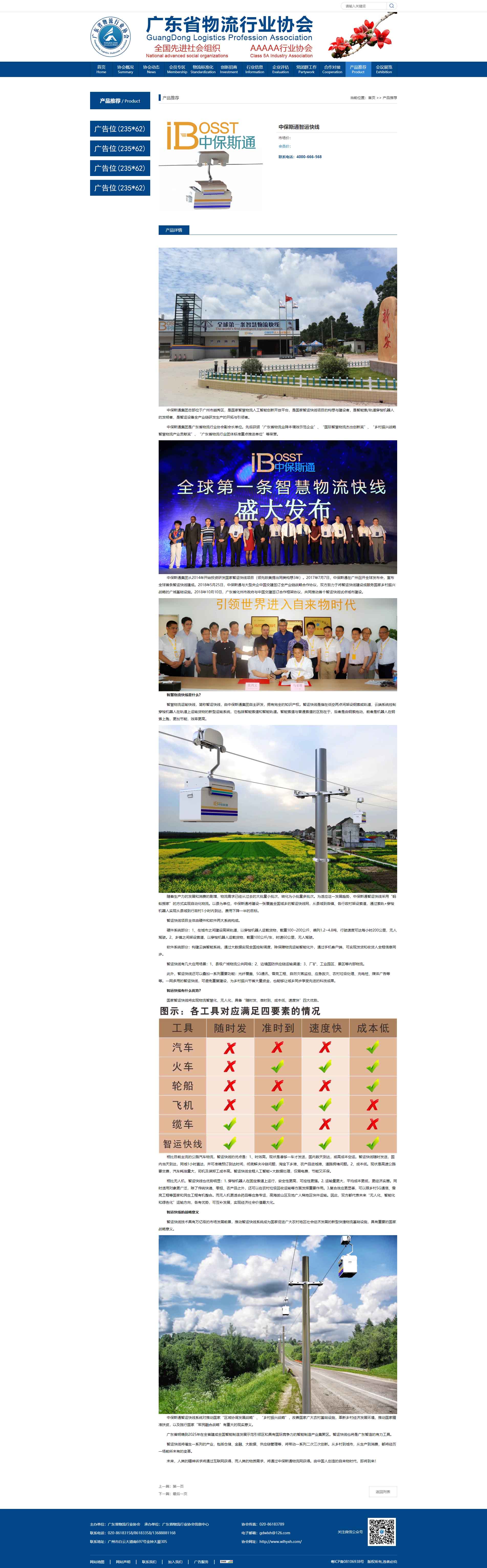The image size is (487, 1568).
Task: Open the 物流标准化 Standardization page
Action: click(203, 69)
